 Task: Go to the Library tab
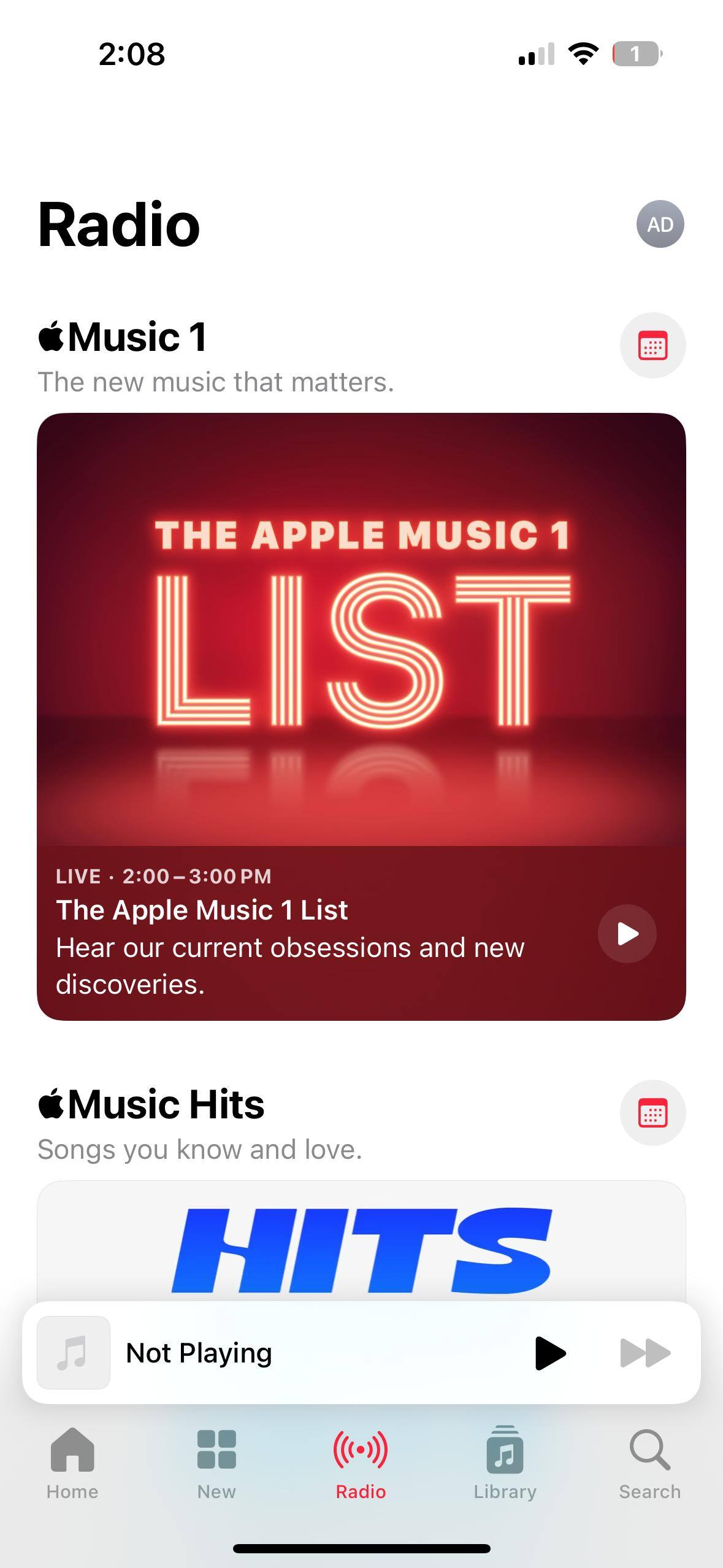tap(505, 1463)
